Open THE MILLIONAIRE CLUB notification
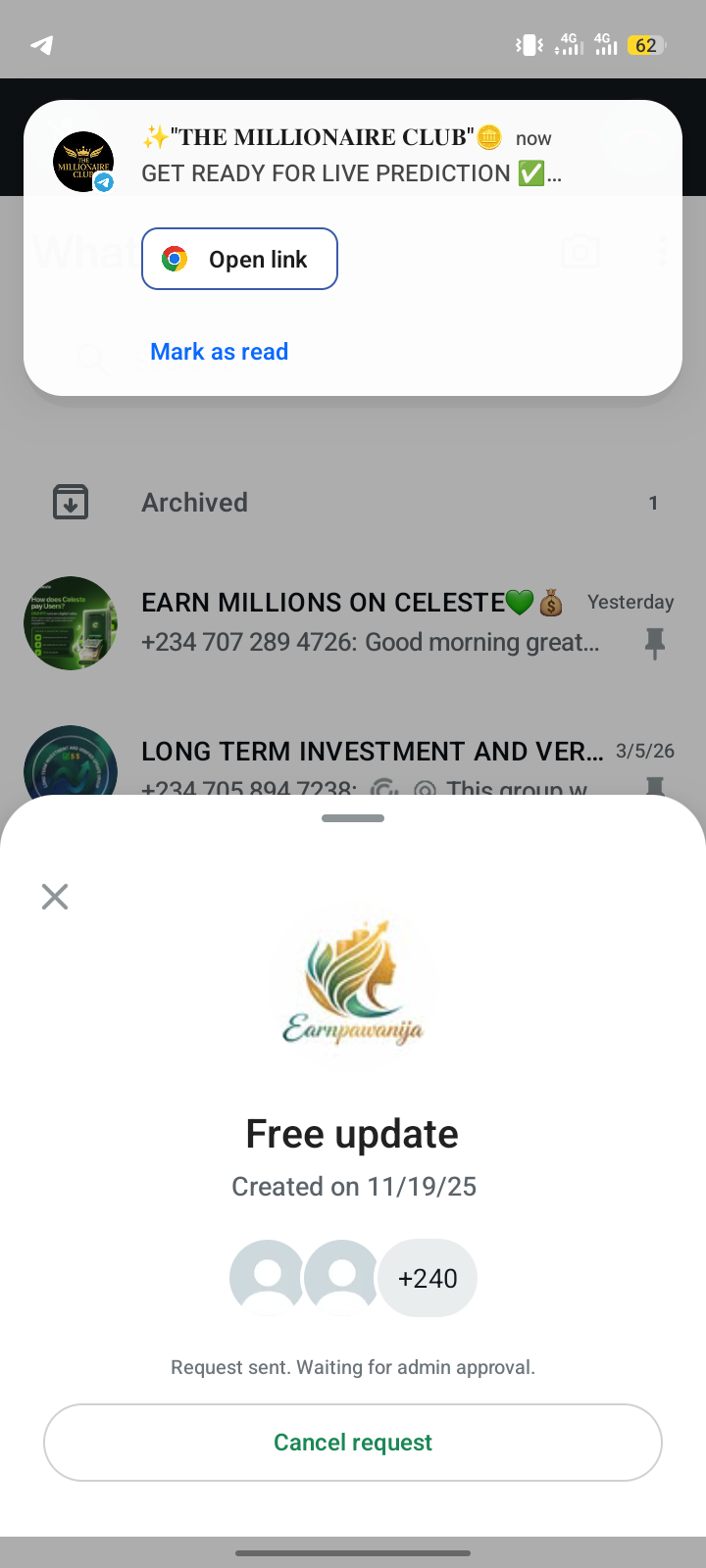Screen dimensions: 706x1568 (353, 157)
